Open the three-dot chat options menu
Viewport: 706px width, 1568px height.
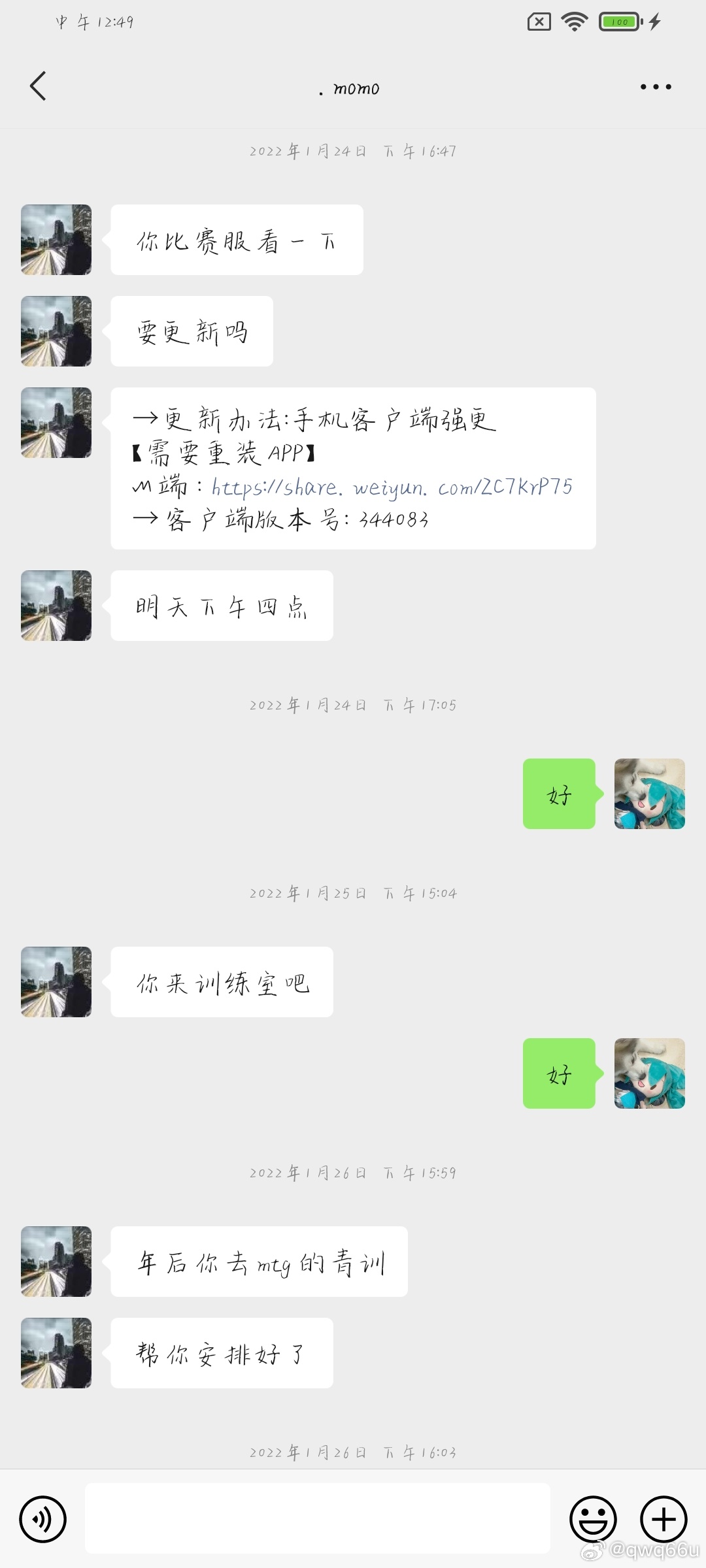pos(655,87)
